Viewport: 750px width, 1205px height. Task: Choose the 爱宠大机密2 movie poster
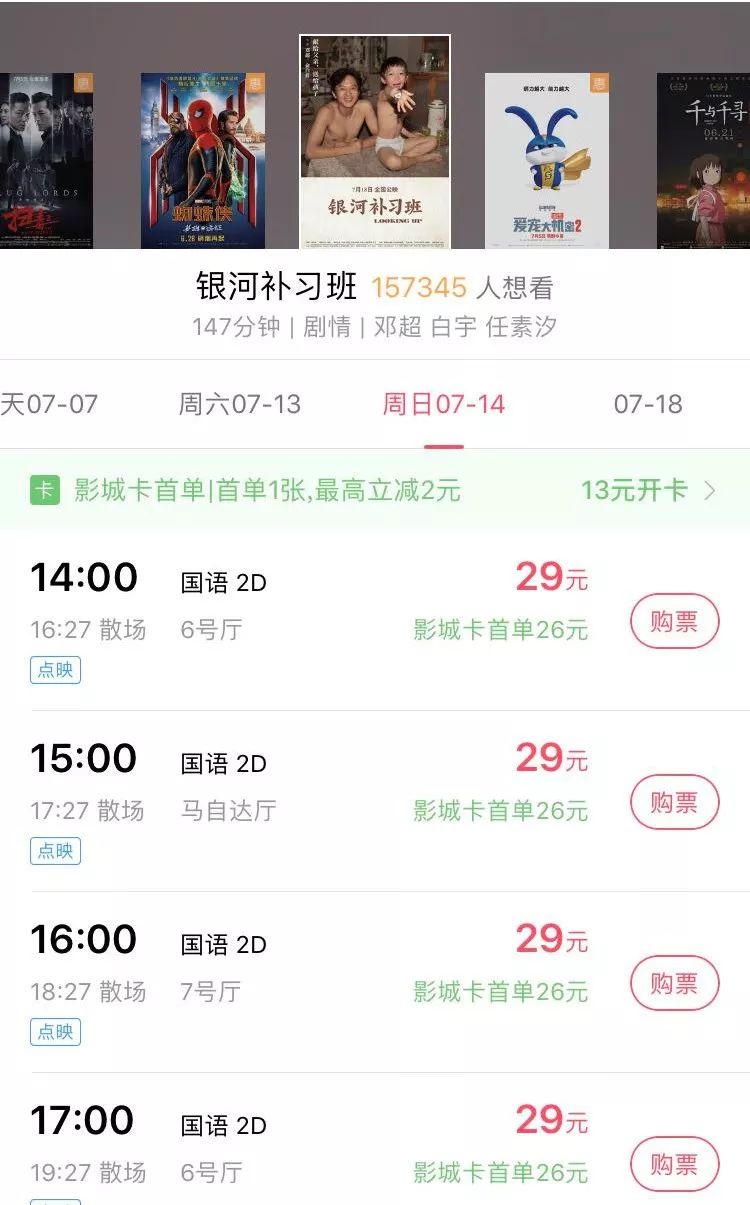click(547, 160)
